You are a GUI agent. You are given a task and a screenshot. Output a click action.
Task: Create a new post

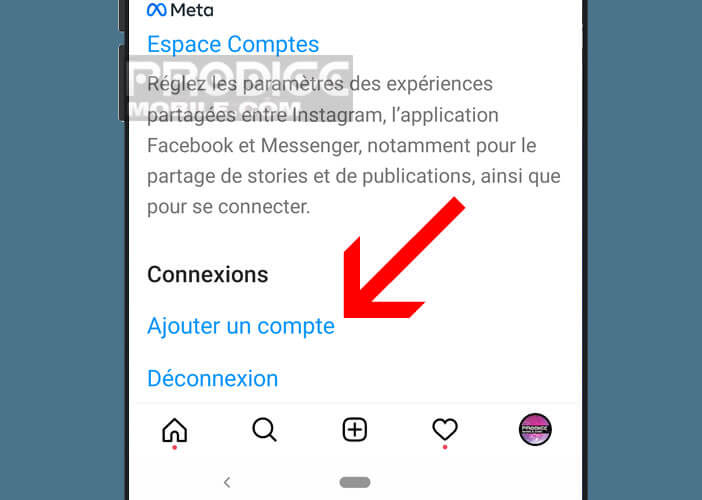point(355,430)
